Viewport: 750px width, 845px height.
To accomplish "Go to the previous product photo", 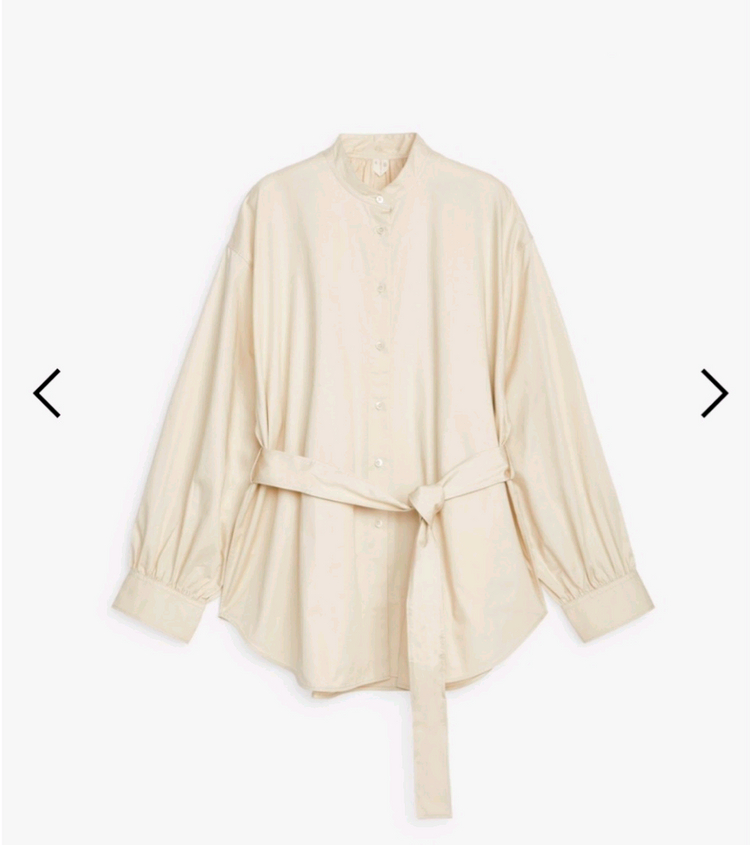I will (47, 393).
